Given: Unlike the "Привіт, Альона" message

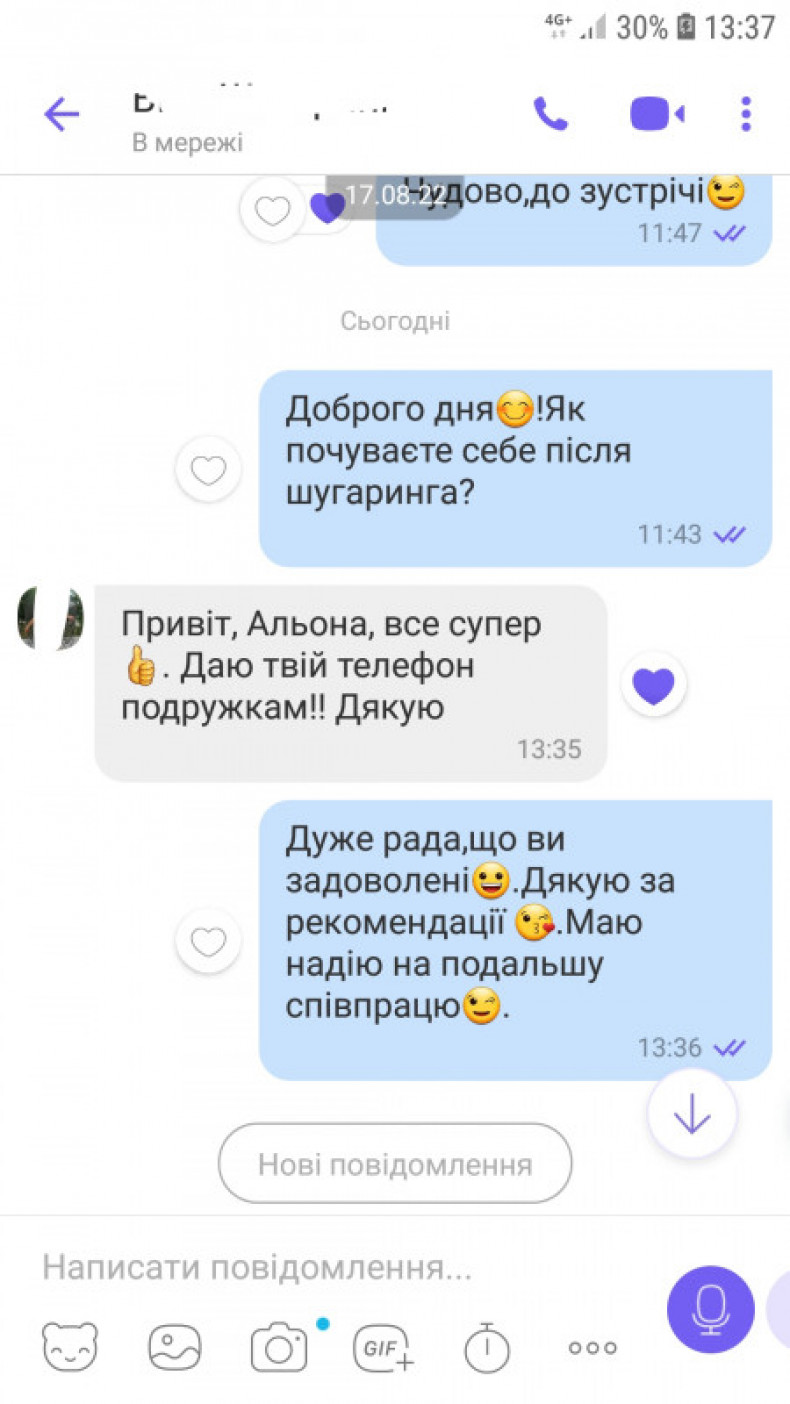Looking at the screenshot, I should coord(653,686).
